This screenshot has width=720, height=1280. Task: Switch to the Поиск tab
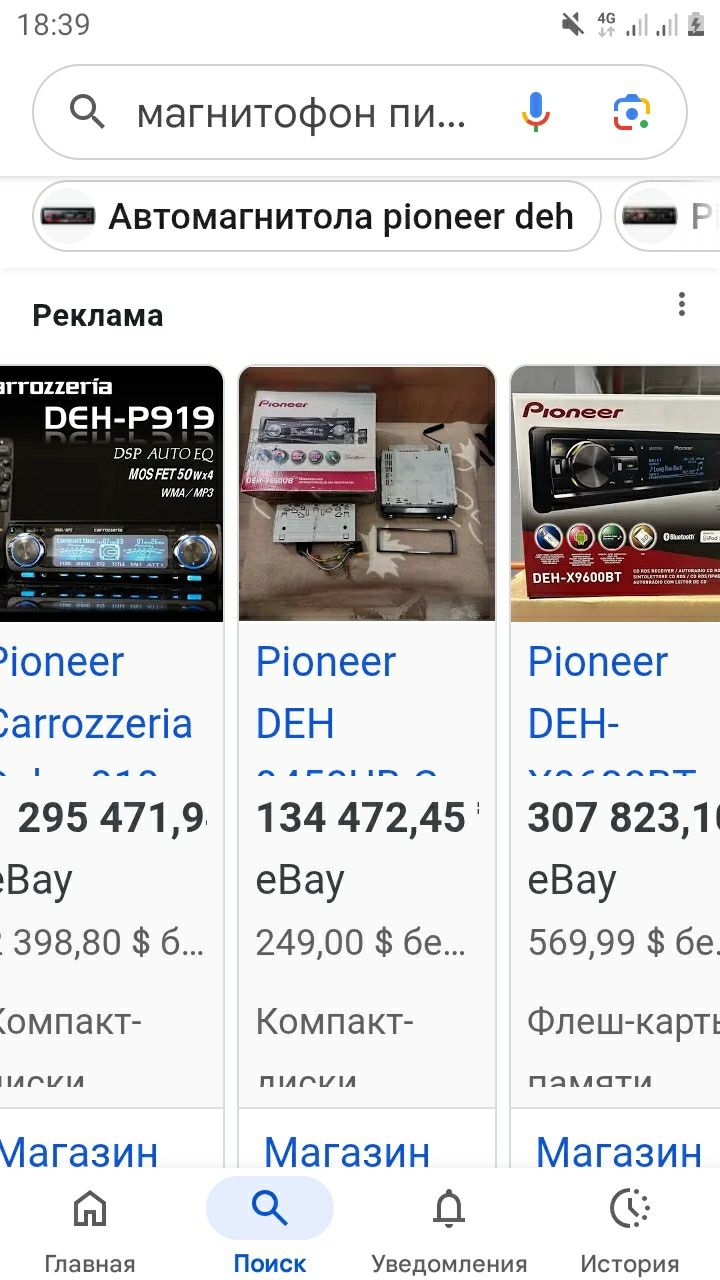pyautogui.click(x=270, y=1230)
